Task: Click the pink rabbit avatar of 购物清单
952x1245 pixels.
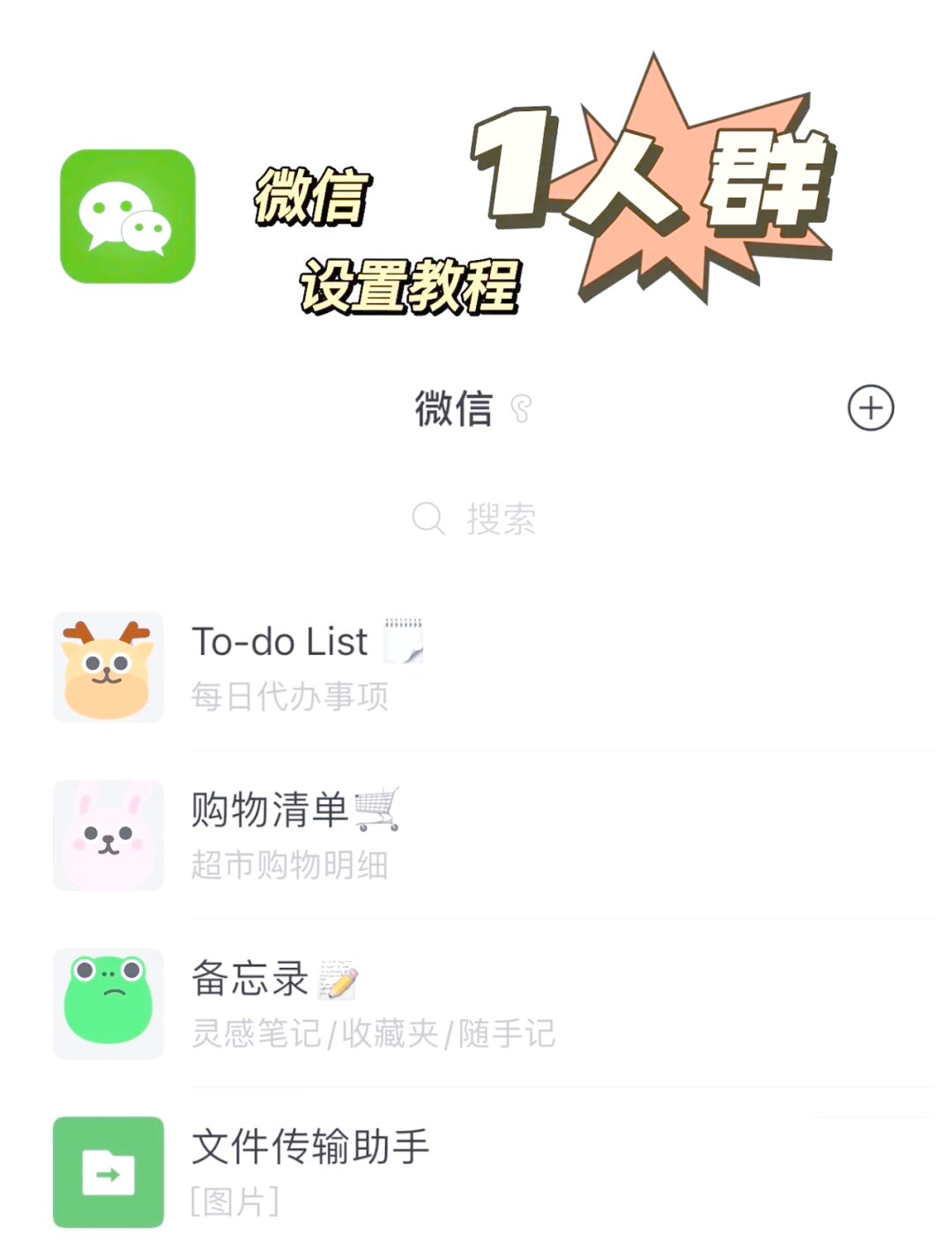Action: [108, 835]
